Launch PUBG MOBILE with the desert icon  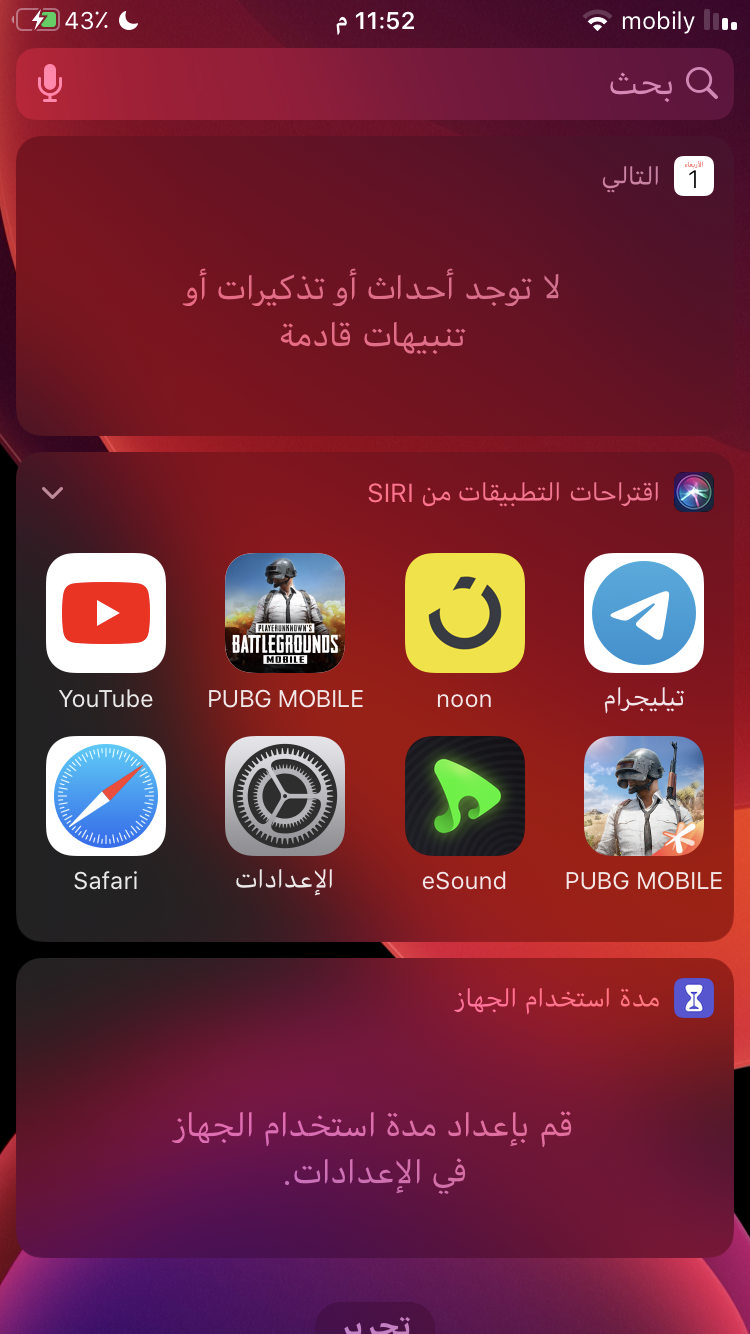[x=644, y=796]
